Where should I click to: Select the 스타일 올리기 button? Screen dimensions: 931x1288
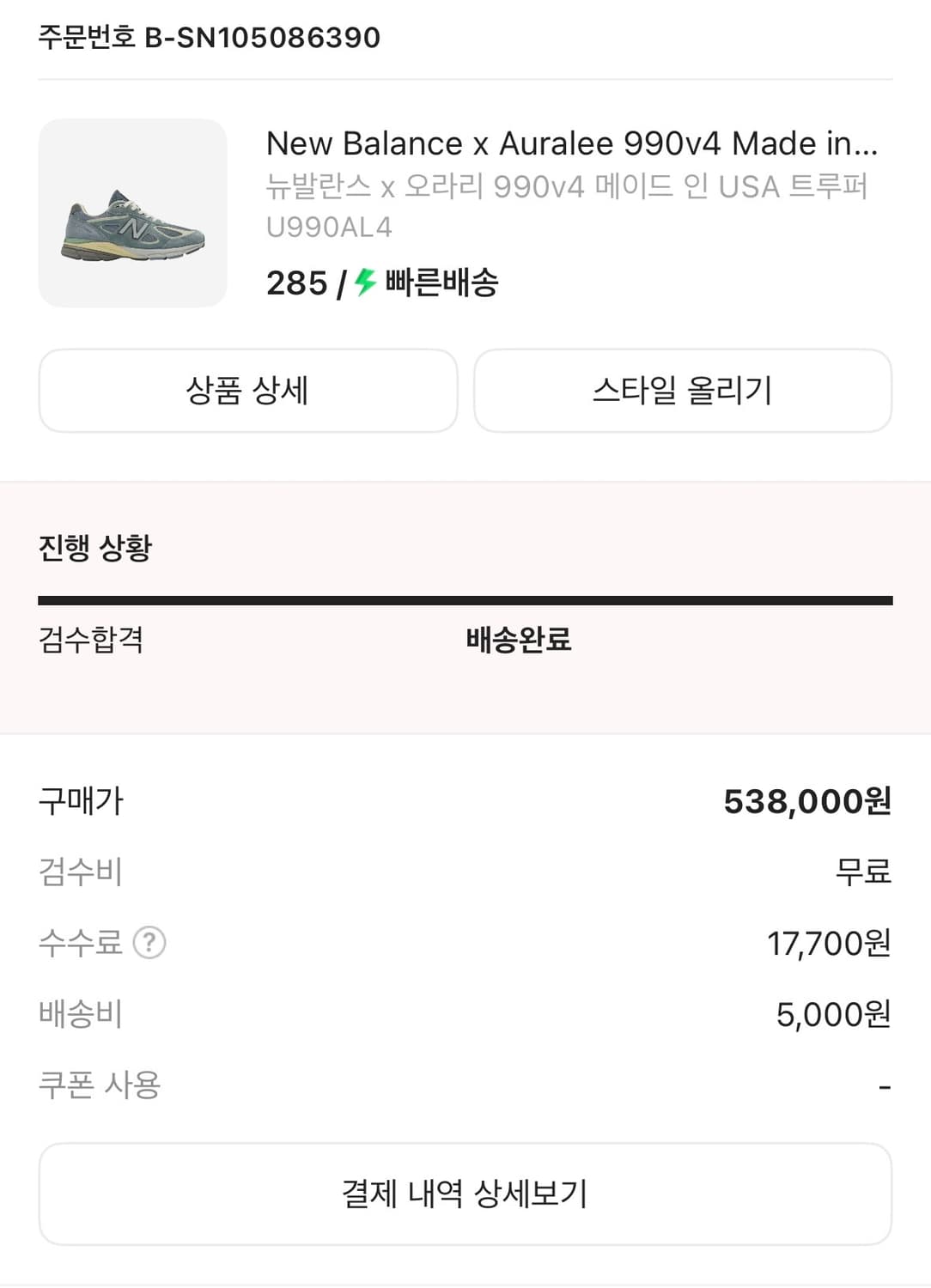point(683,390)
